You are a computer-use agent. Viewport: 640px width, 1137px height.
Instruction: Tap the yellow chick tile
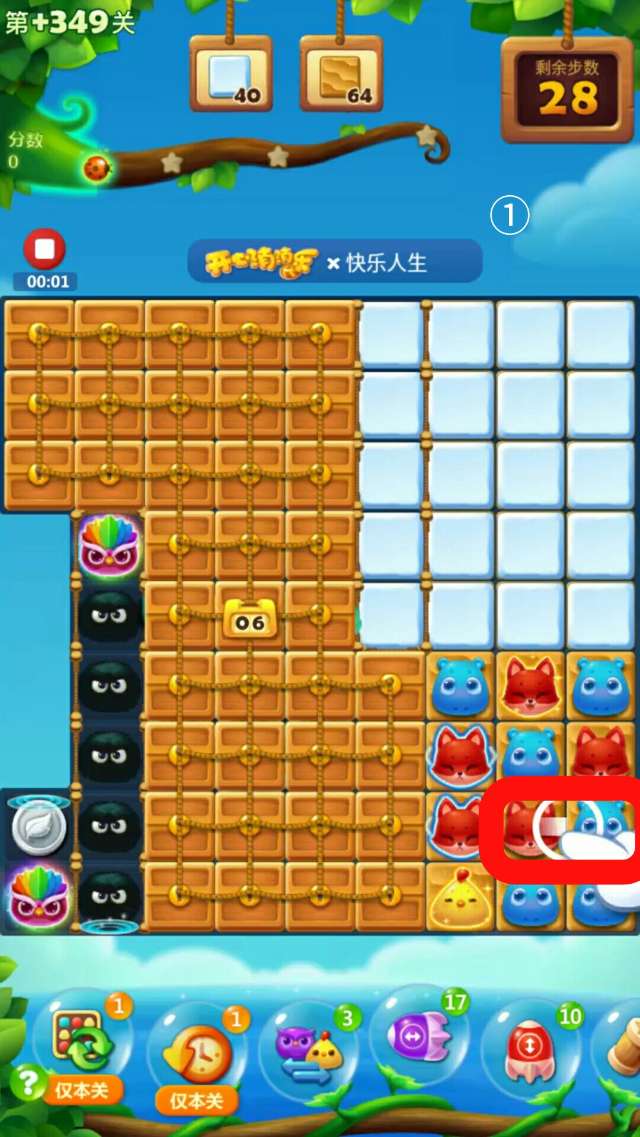[460, 898]
